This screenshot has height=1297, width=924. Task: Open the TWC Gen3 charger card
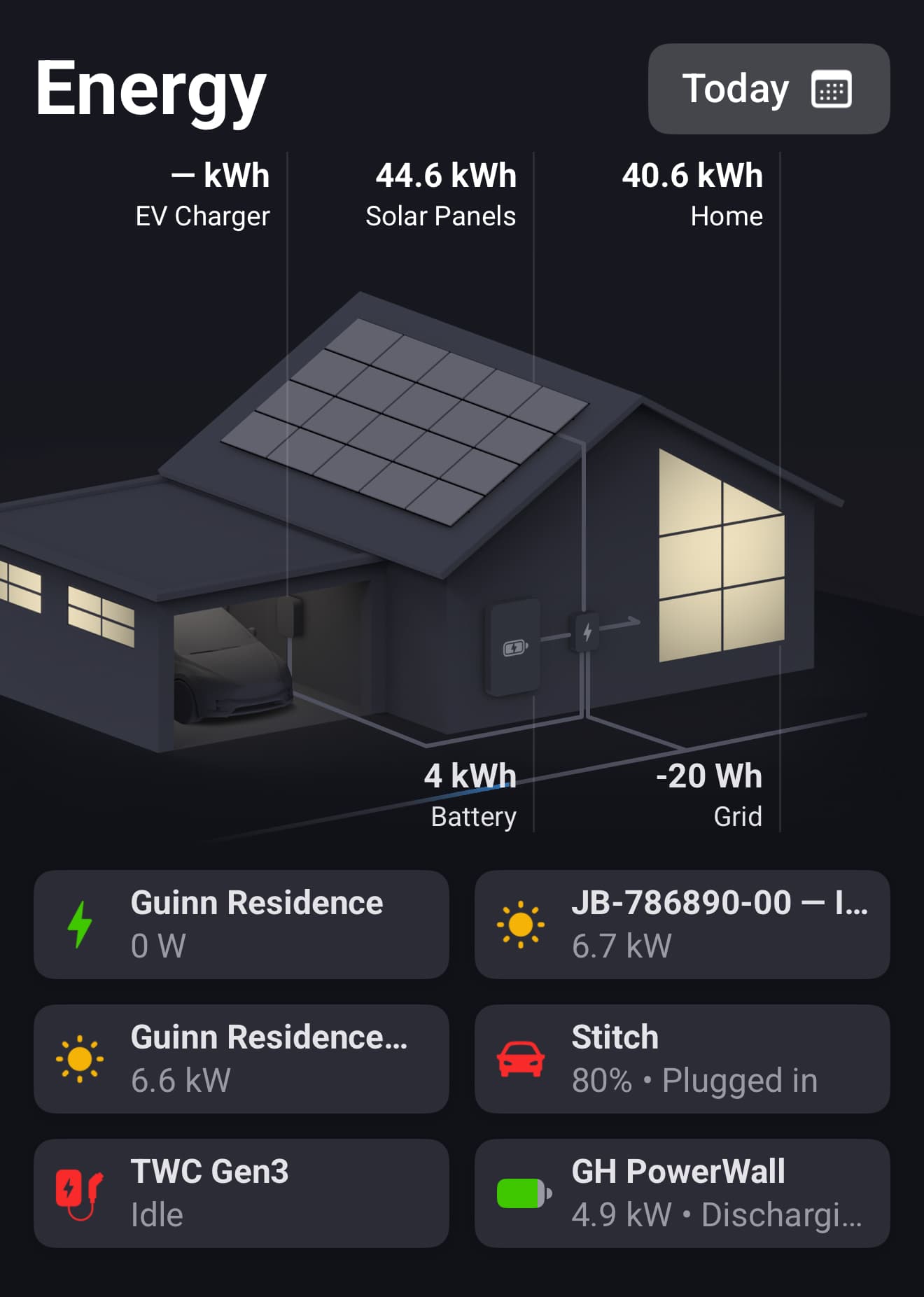point(241,1193)
